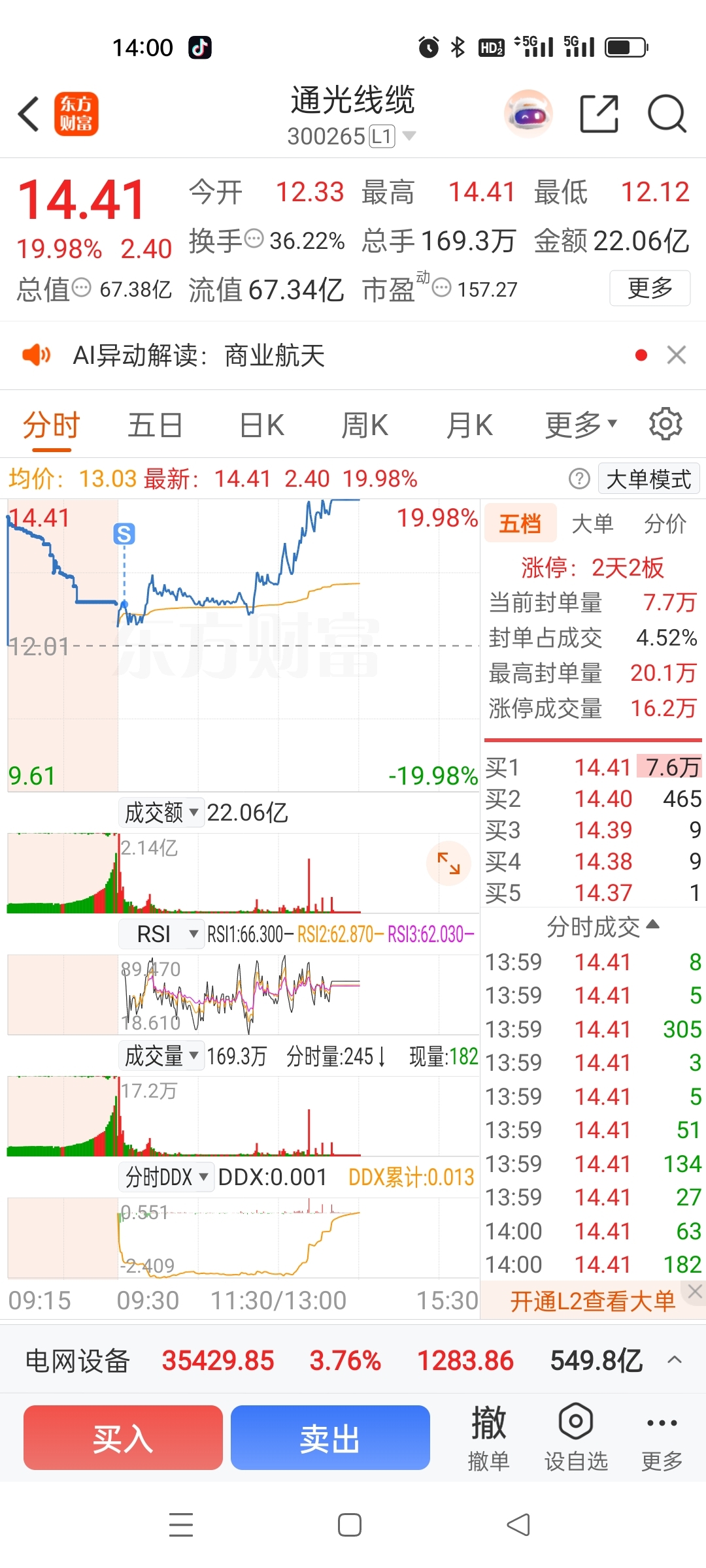
Task: Switch to the 日K chart tab
Action: (x=261, y=425)
